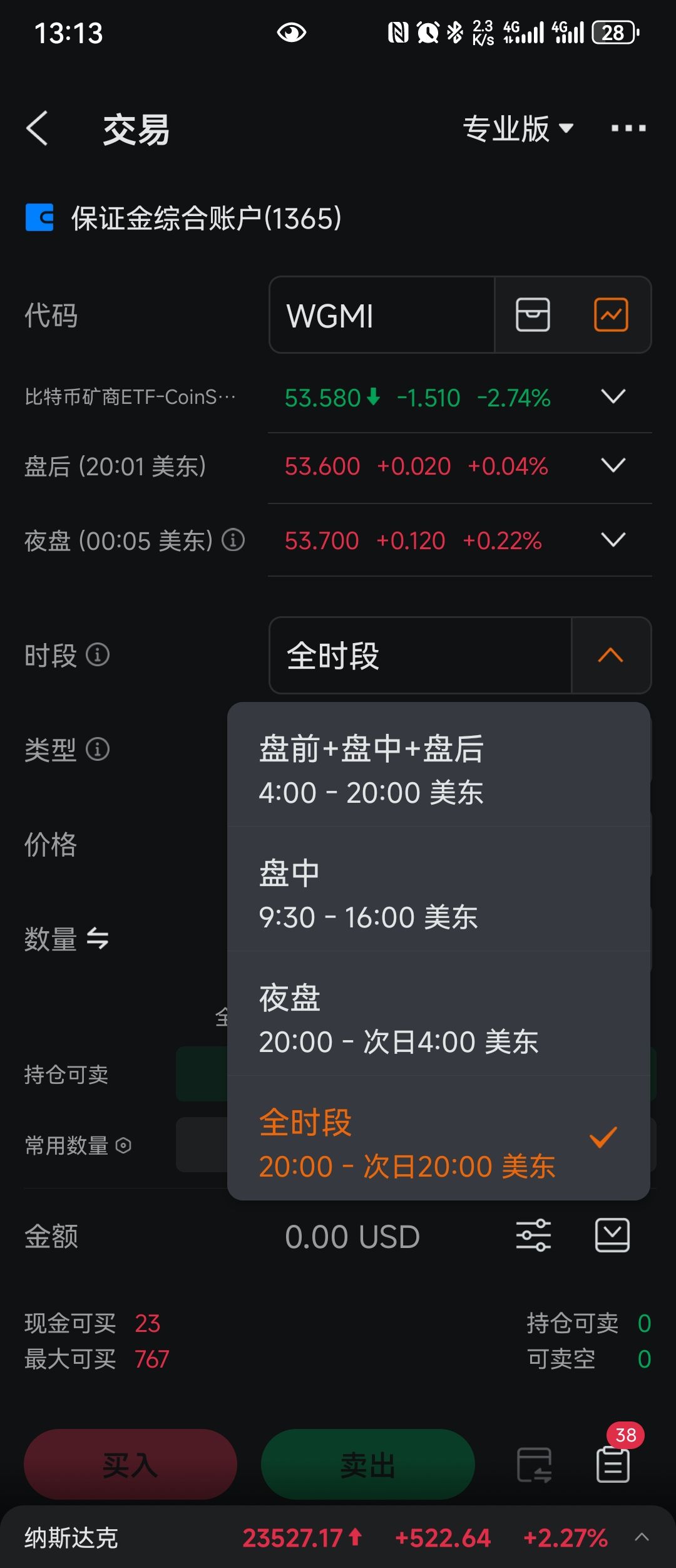Pick the 夜盘 20:00 - 次日4:00 option

point(438,1018)
